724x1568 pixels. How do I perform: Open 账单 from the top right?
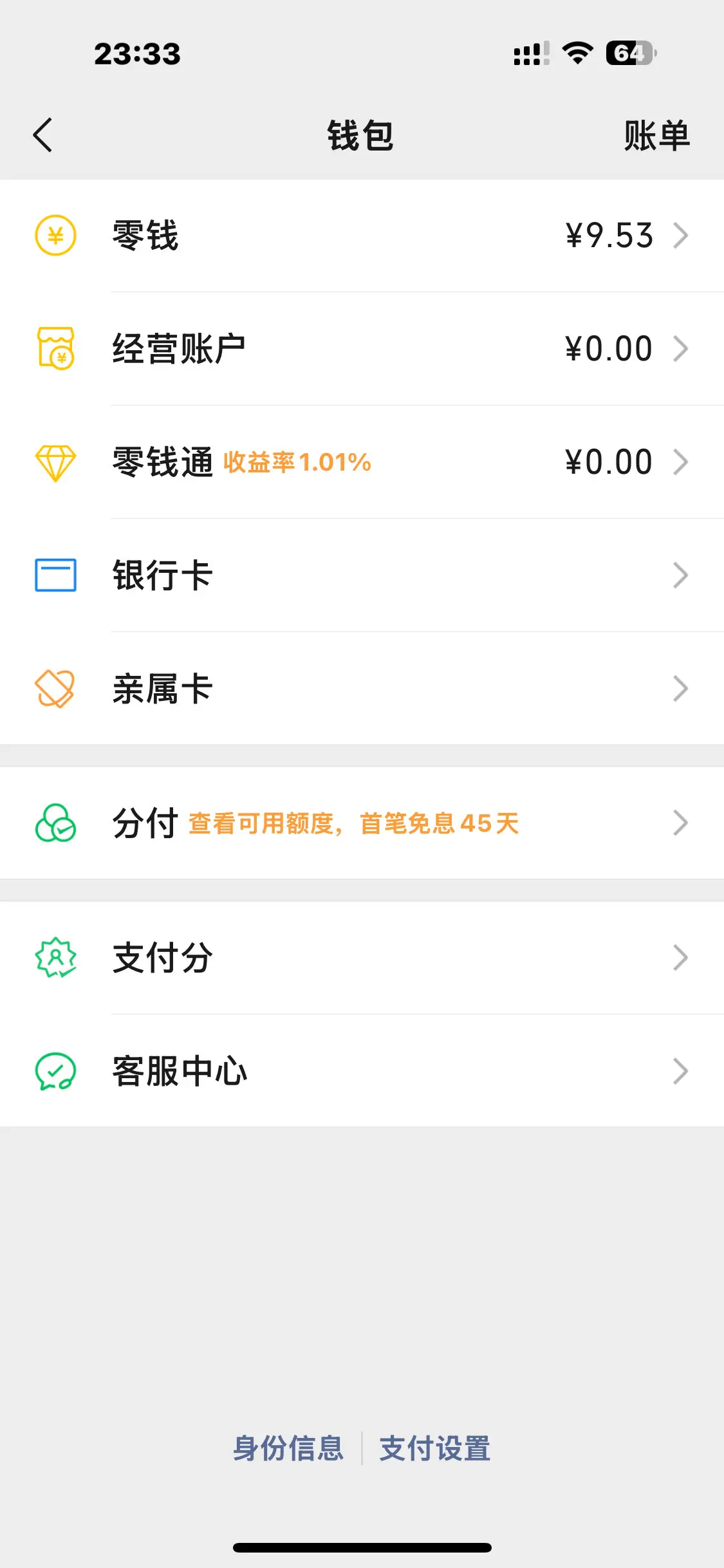(x=656, y=136)
